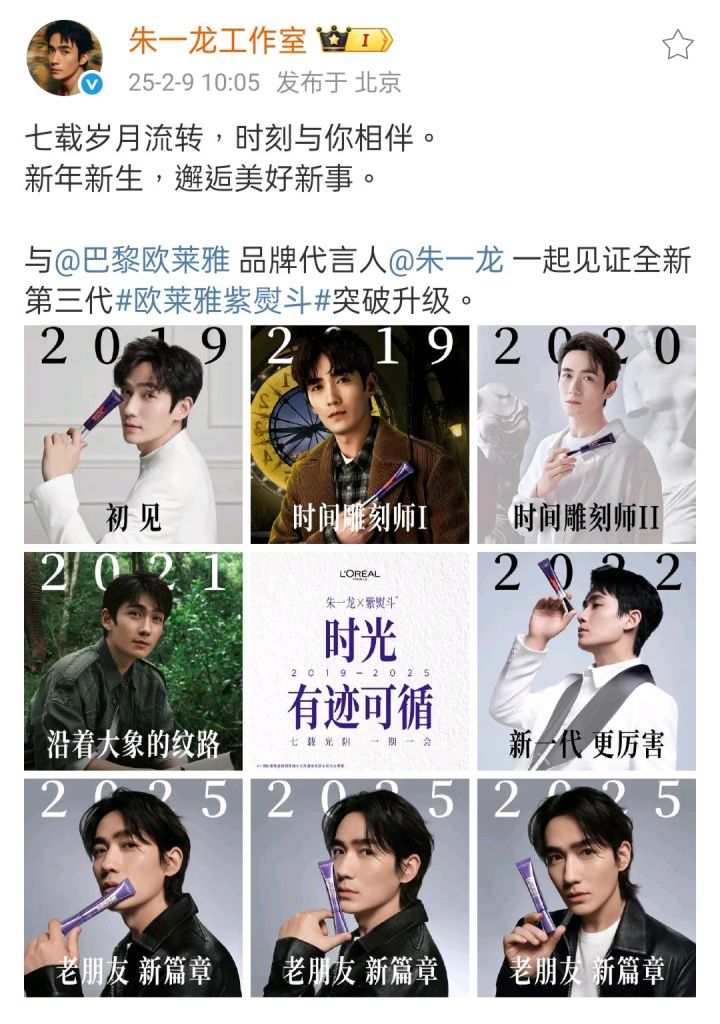View the 时间雕刻师I photo
The image size is (720, 1024).
point(360,434)
